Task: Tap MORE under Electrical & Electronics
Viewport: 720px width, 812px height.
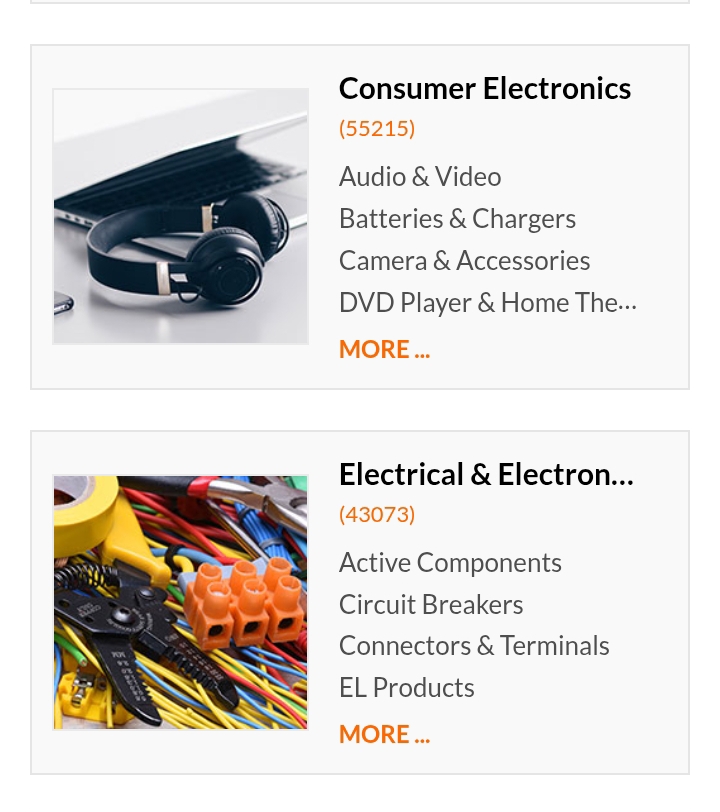Action: (x=384, y=735)
